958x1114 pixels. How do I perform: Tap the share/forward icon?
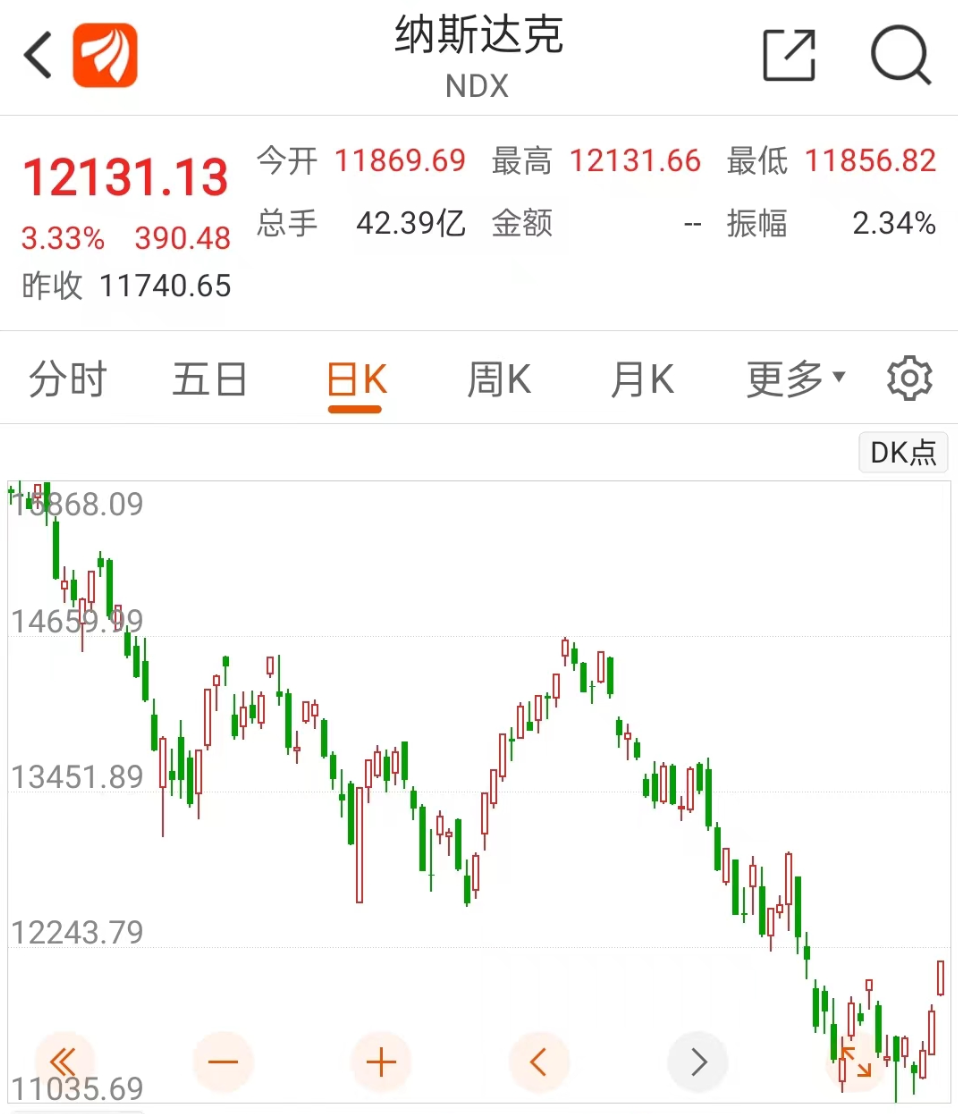(789, 57)
